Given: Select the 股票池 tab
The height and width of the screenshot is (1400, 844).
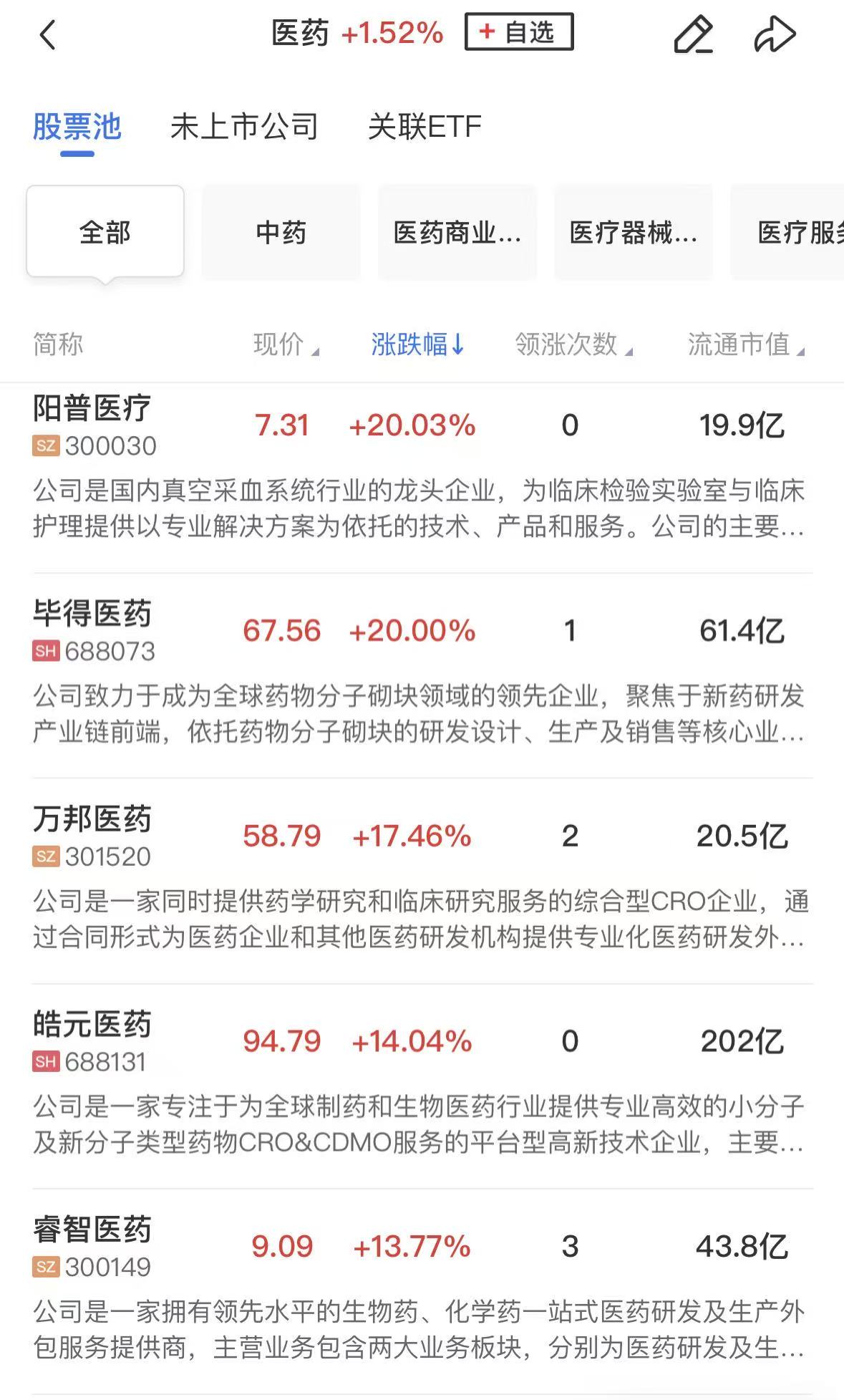Looking at the screenshot, I should pos(77,127).
